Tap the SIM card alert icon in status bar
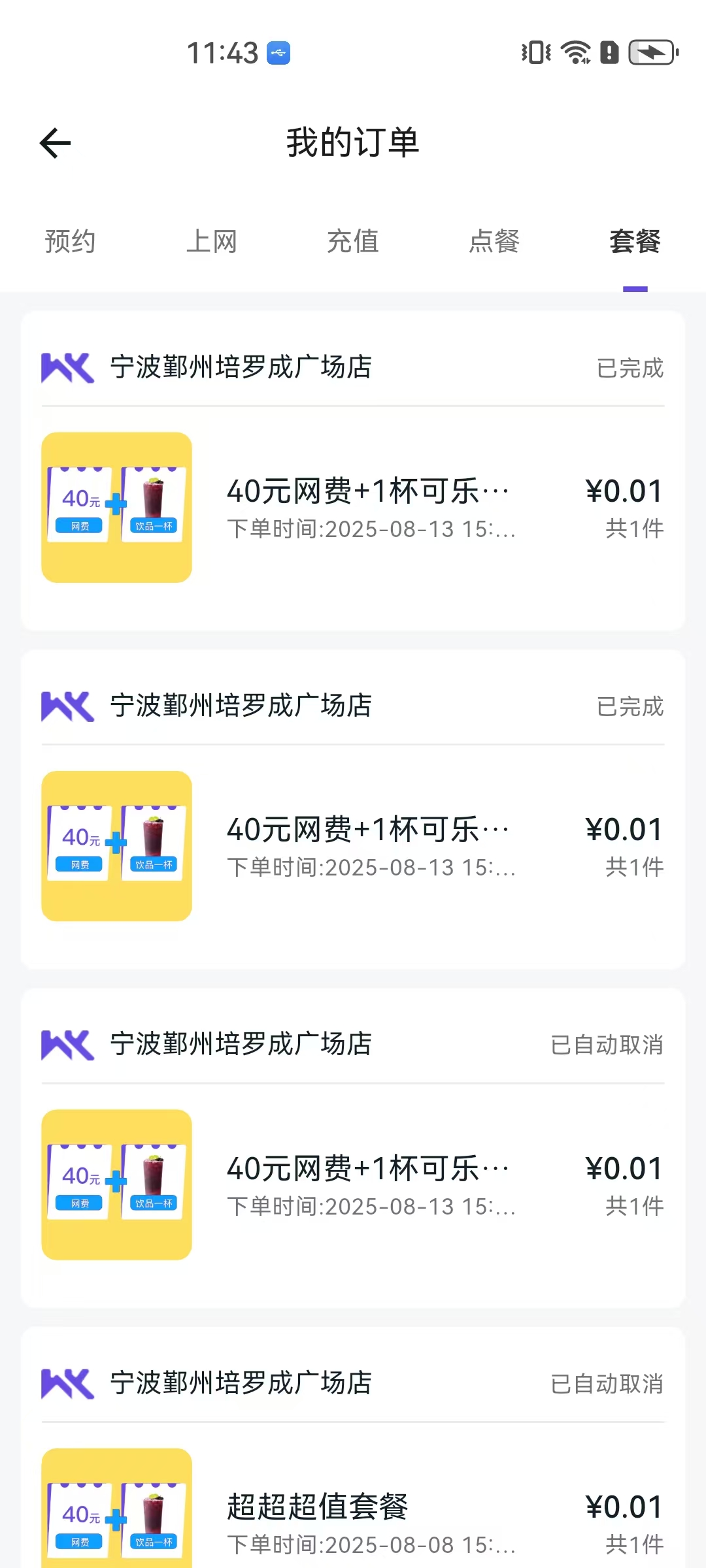The width and height of the screenshot is (706, 1568). 609,52
